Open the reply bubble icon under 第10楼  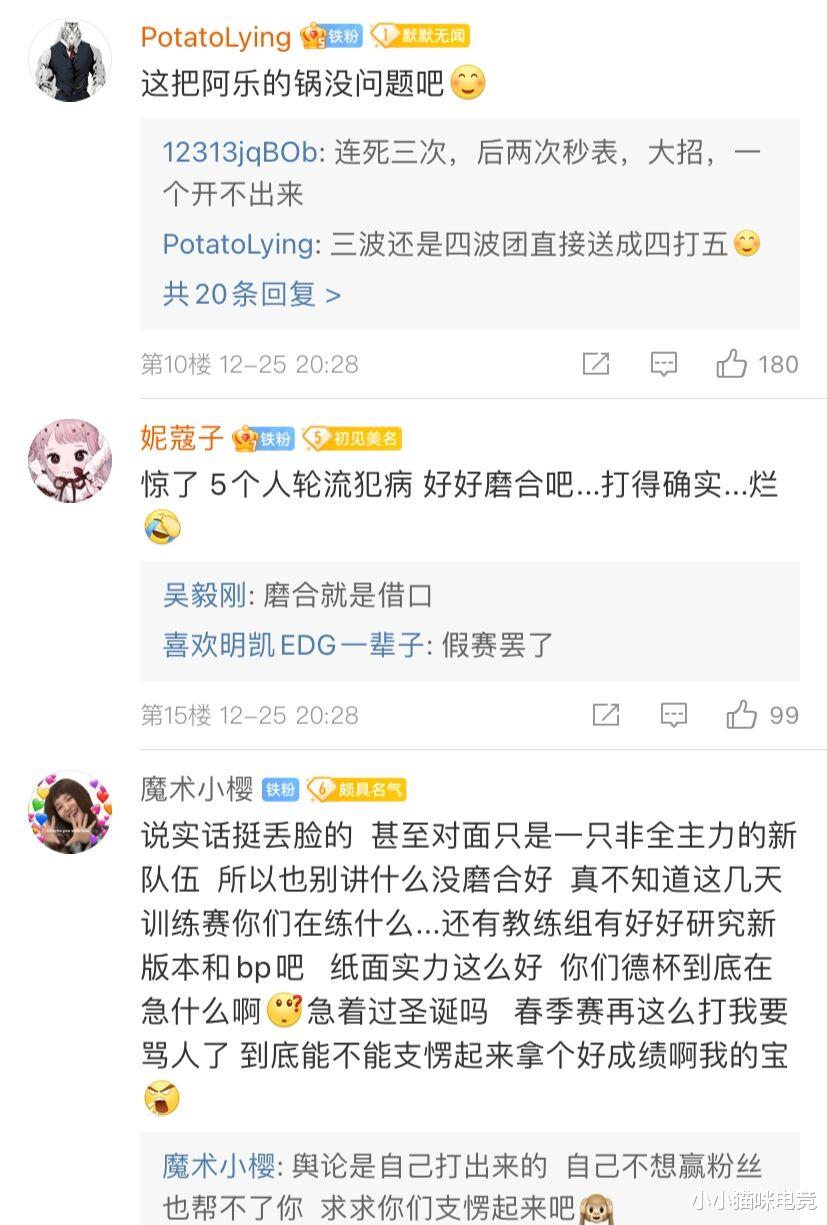665,364
